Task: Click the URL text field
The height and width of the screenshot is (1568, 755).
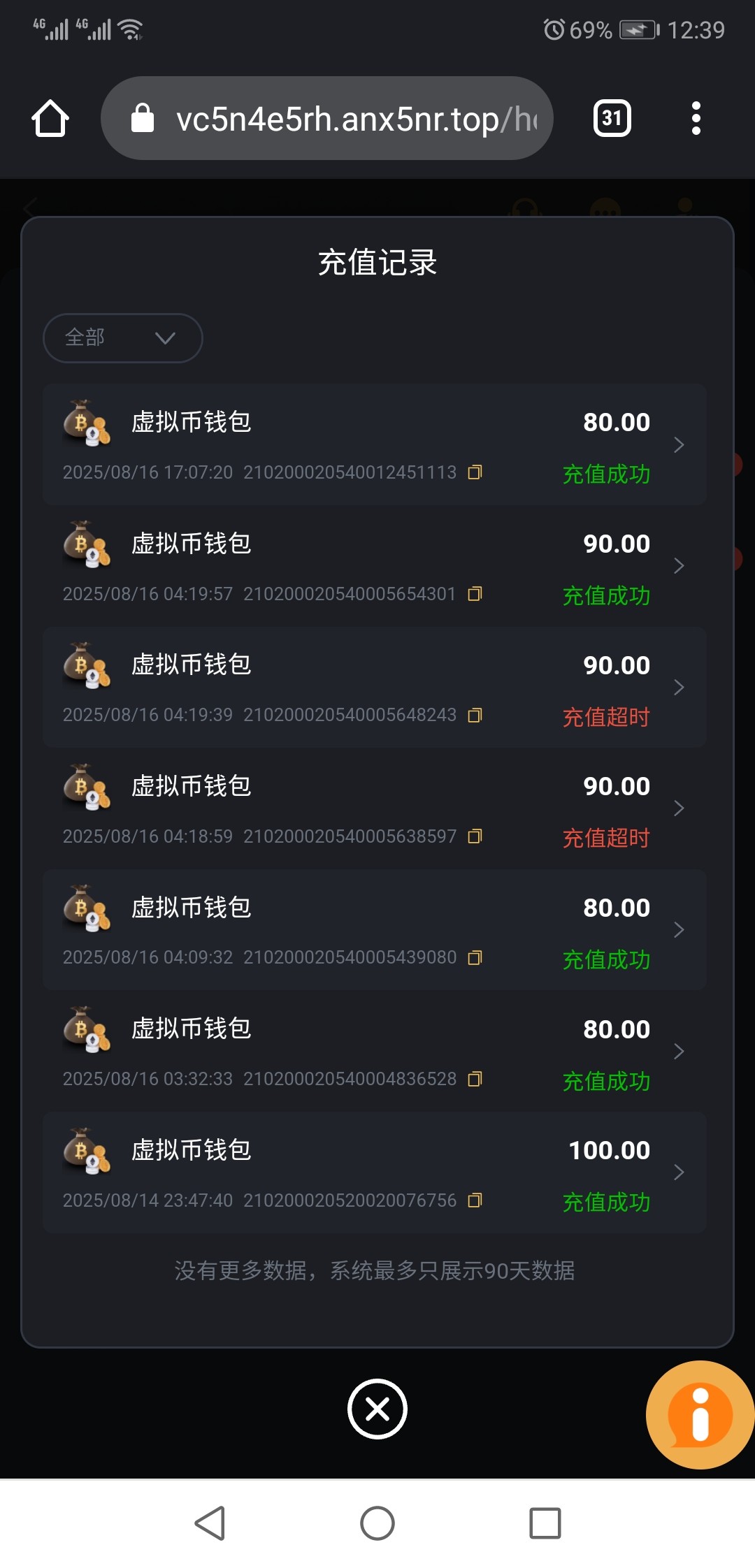Action: coord(350,117)
